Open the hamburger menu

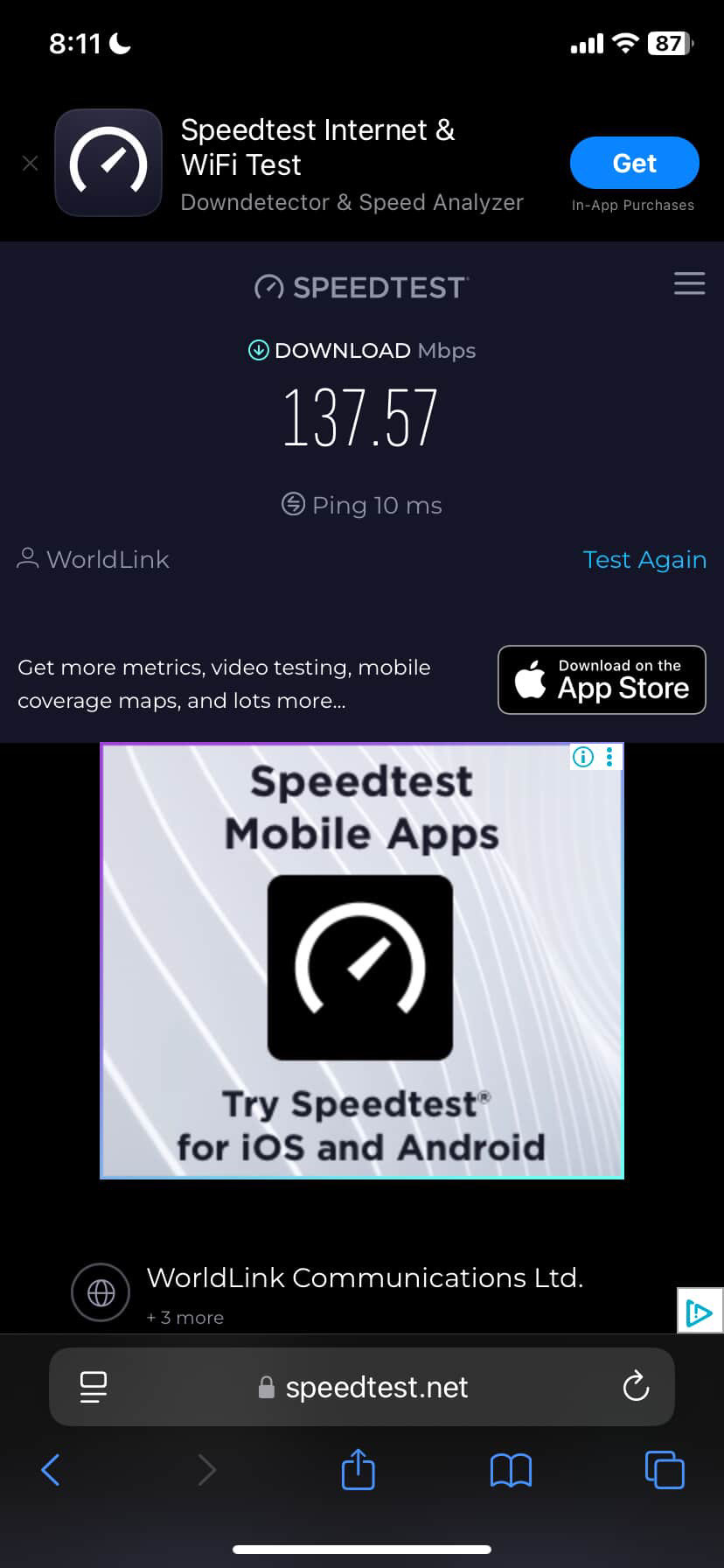689,283
